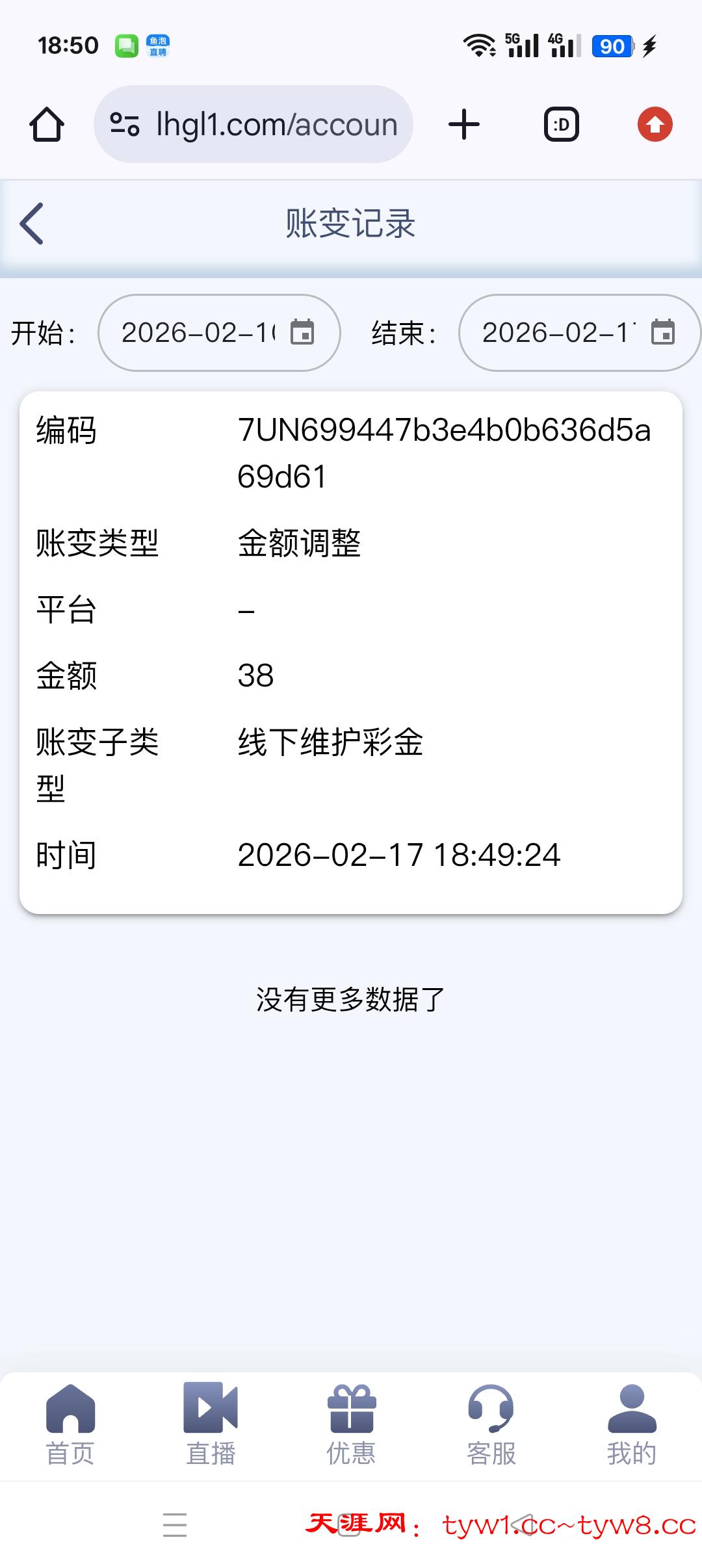Switch to the 我的 profile tab
Viewport: 702px width, 1568px height.
(x=632, y=1425)
